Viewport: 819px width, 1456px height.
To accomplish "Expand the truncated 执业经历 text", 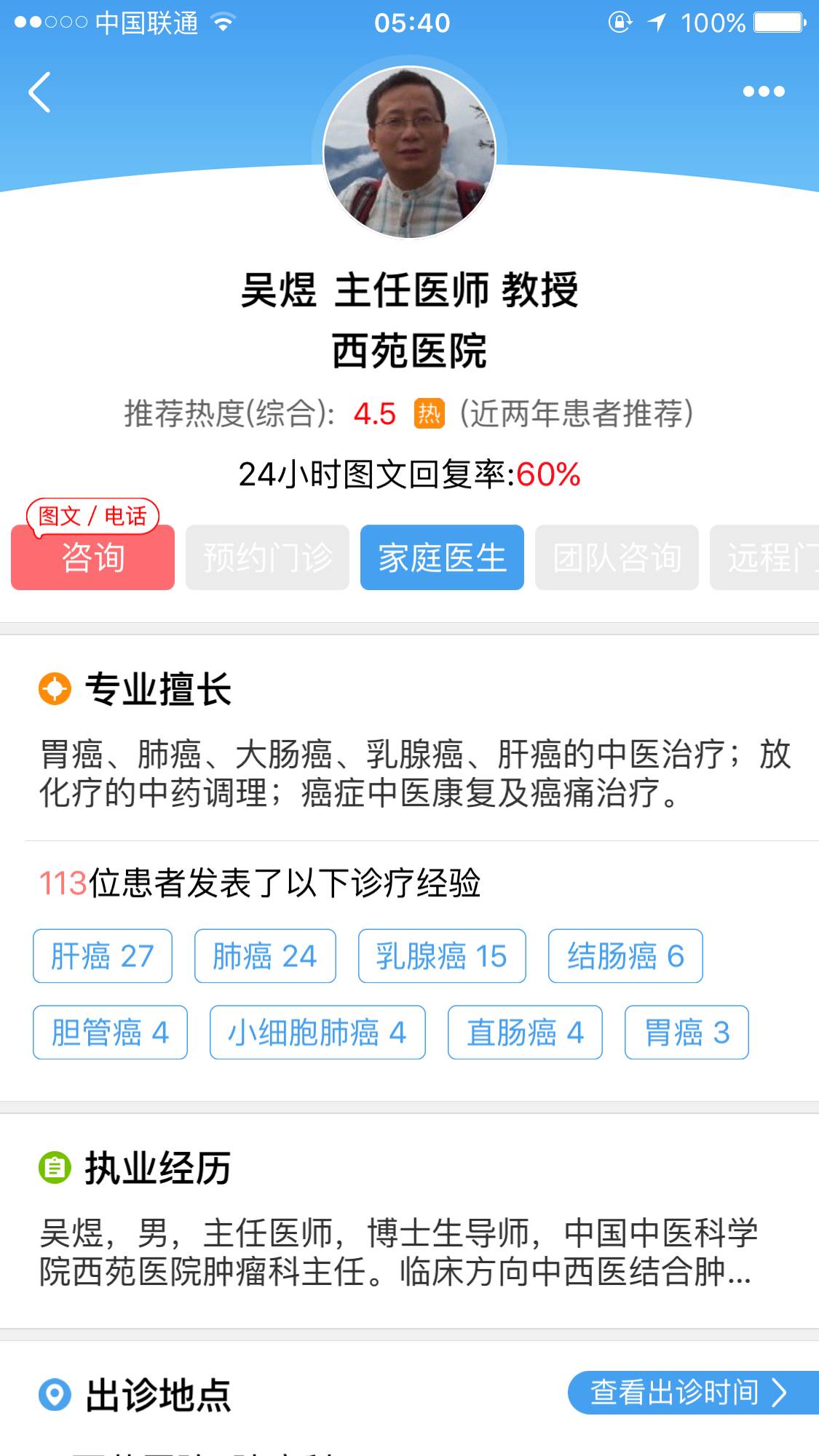I will pos(398,1252).
